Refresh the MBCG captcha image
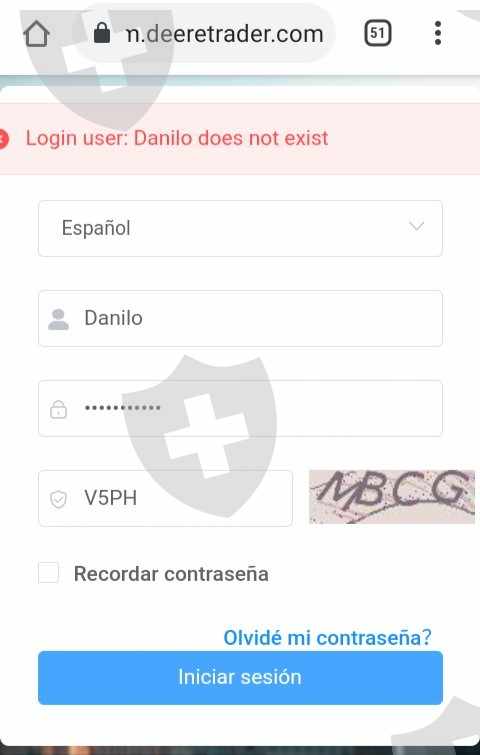The width and height of the screenshot is (480, 755). (x=392, y=497)
